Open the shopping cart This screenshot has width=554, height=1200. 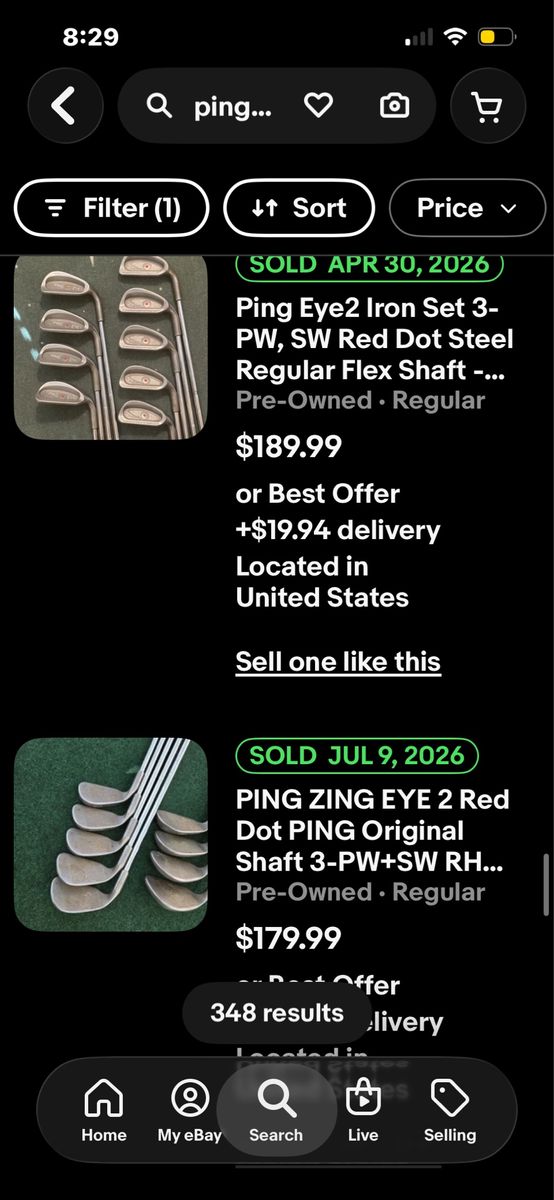click(488, 106)
